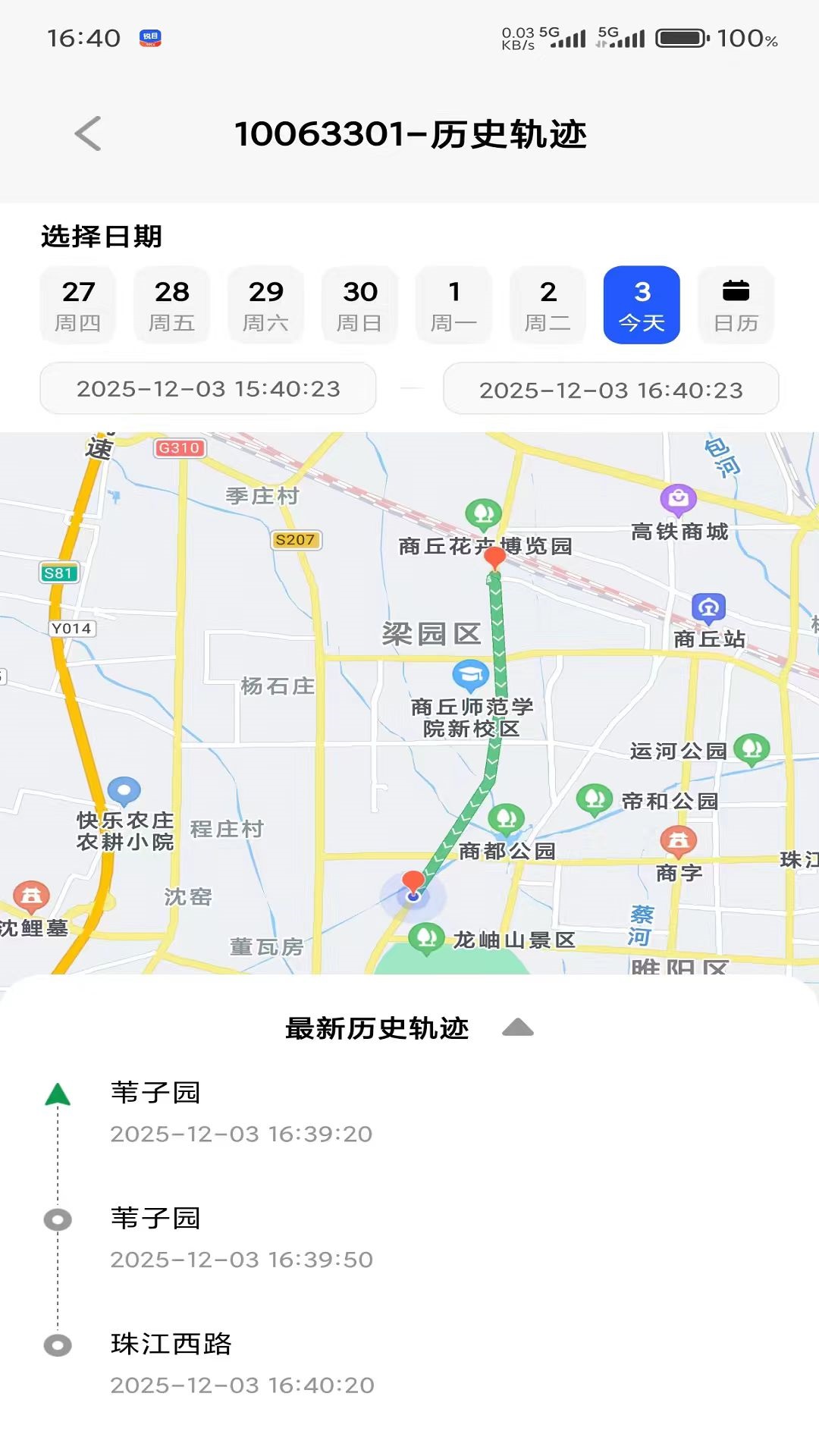Click the red end marker near 商丘花卉博览园

pyautogui.click(x=497, y=556)
